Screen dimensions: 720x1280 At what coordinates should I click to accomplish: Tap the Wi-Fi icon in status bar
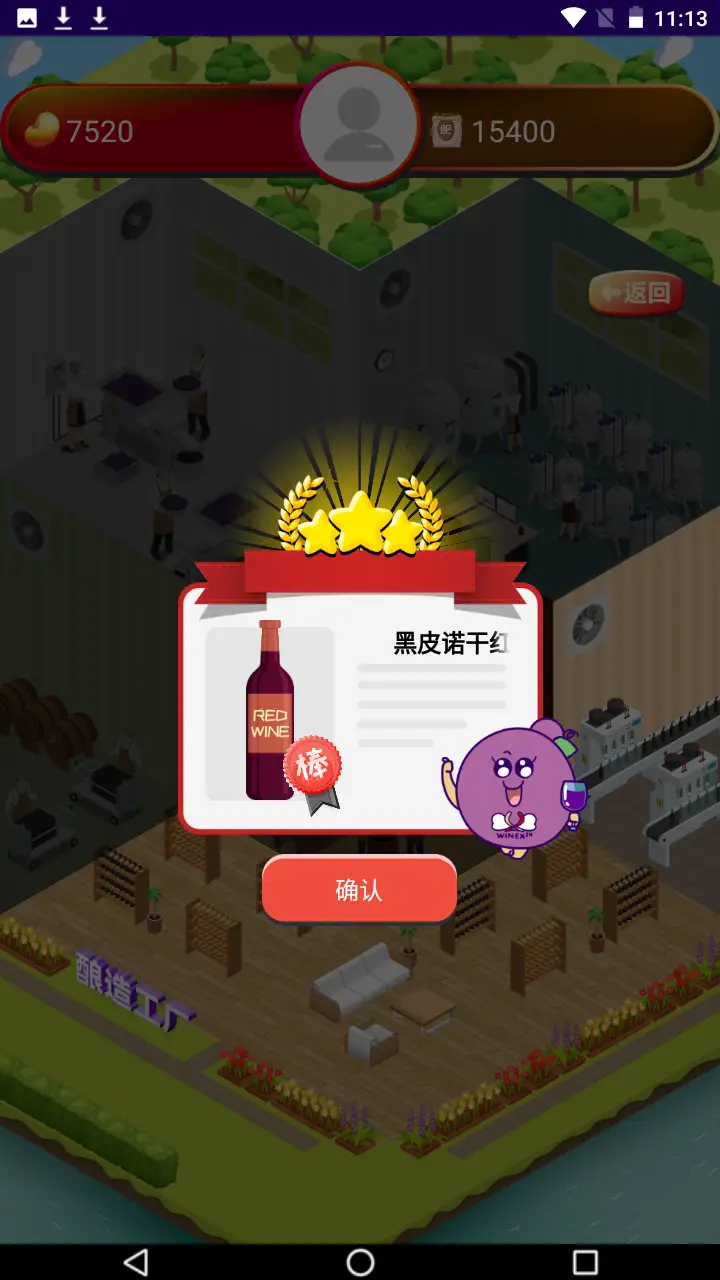(x=571, y=16)
